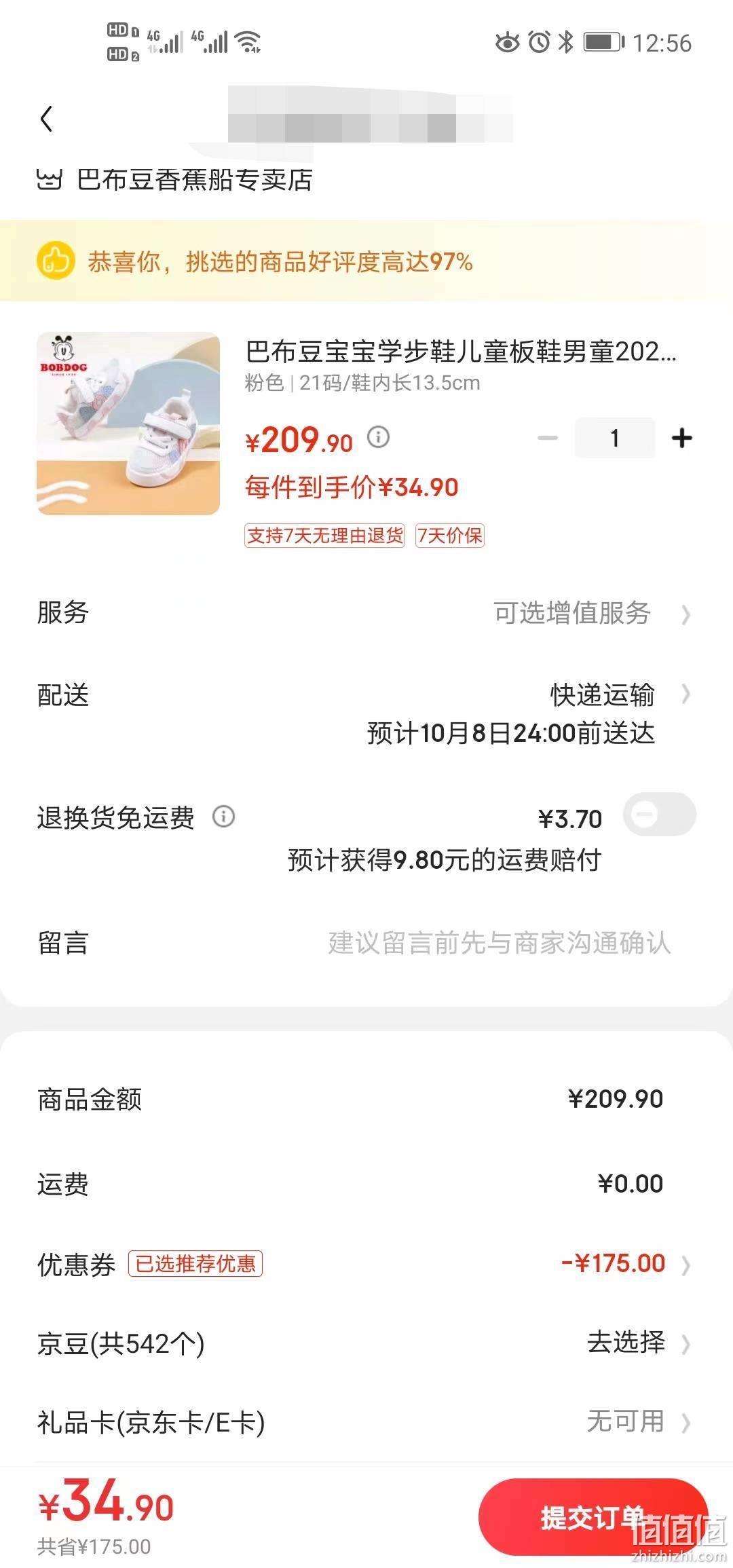The image size is (733, 1568).
Task: Decrease quantity with the minus button
Action: [547, 438]
